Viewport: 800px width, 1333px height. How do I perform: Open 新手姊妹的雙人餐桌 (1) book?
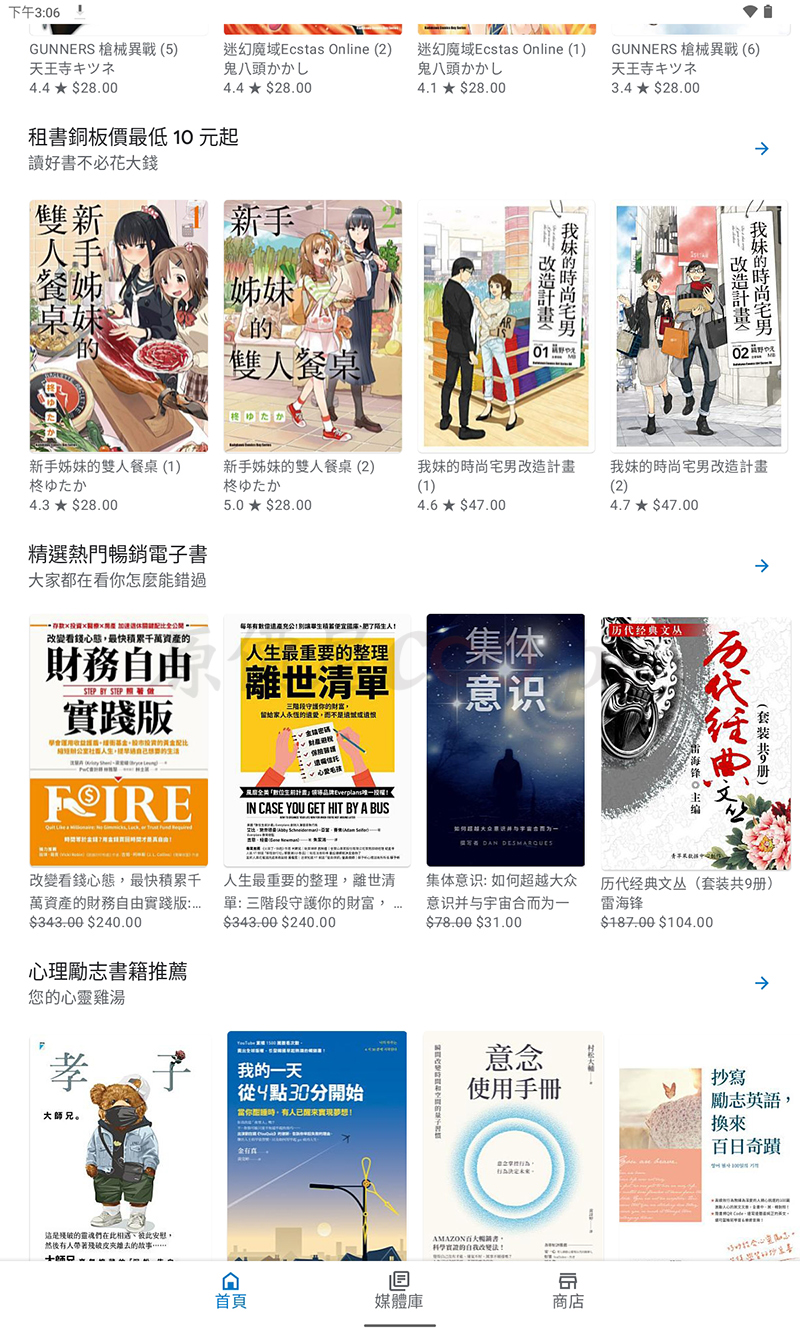pos(118,326)
